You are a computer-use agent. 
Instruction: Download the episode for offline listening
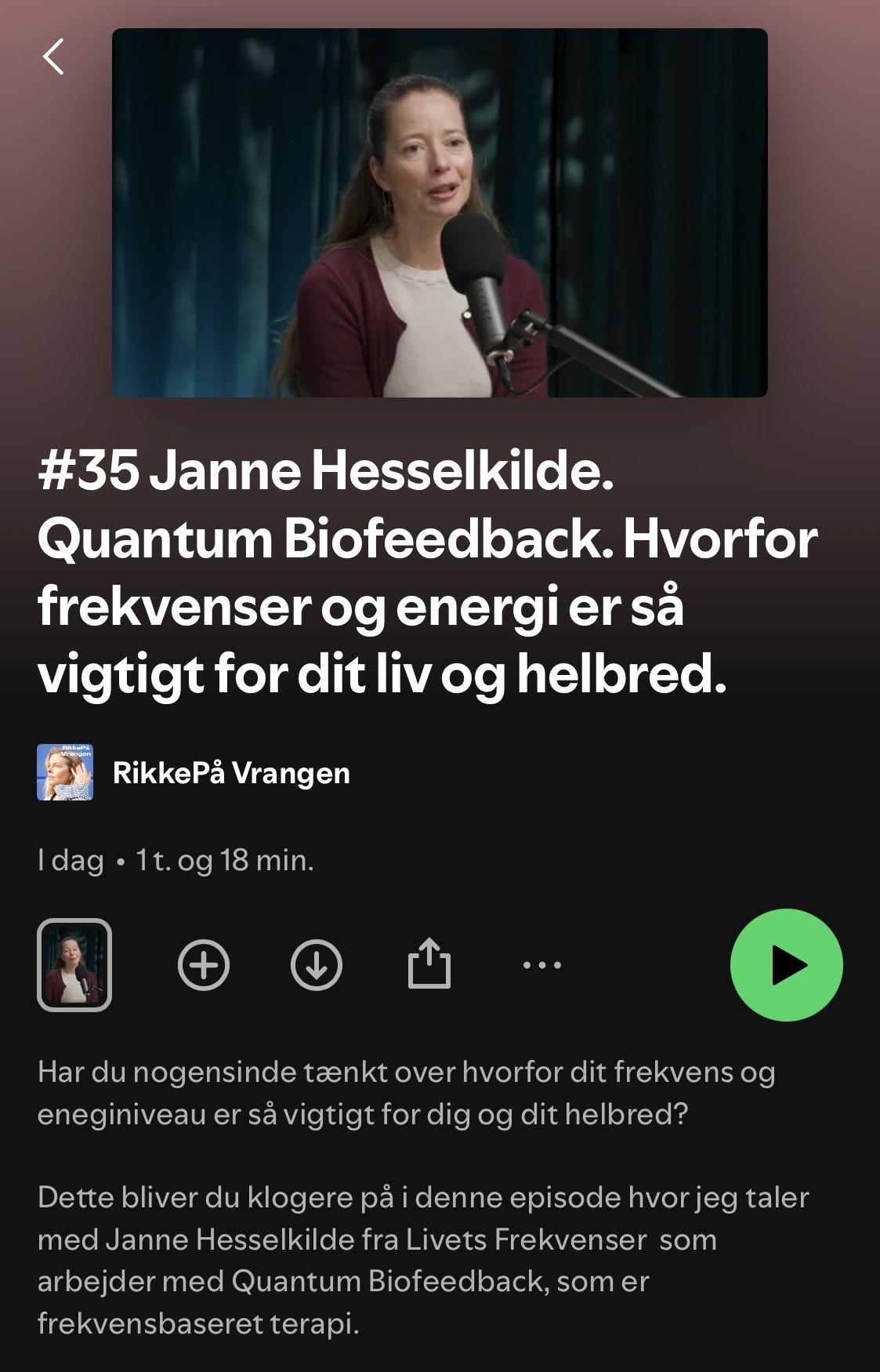click(317, 964)
